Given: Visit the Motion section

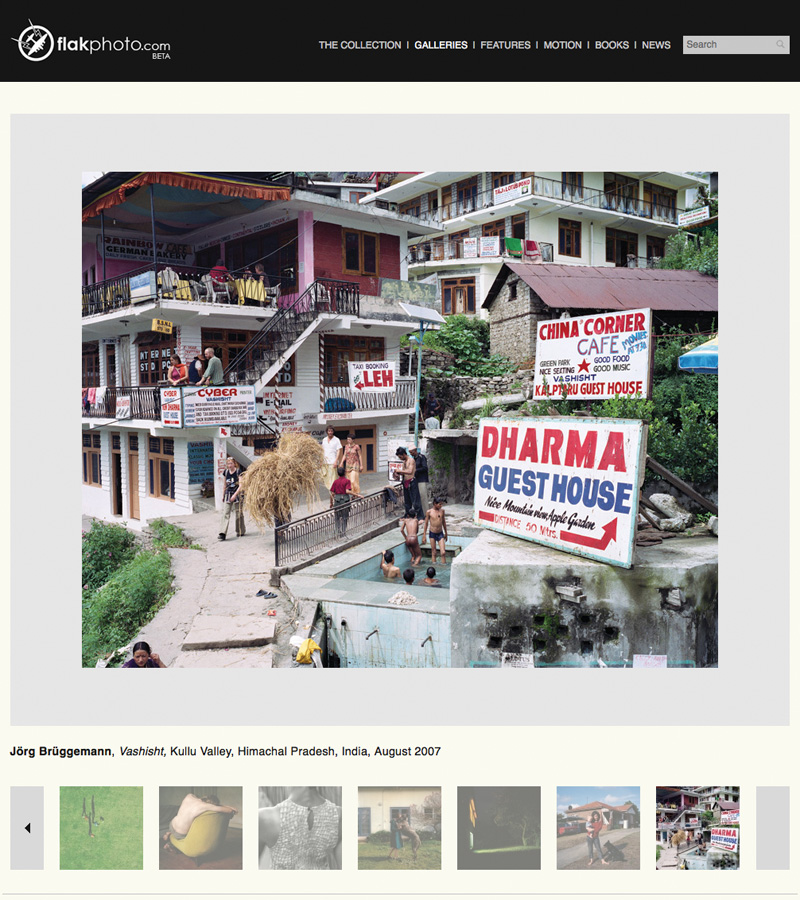Looking at the screenshot, I should coord(562,45).
